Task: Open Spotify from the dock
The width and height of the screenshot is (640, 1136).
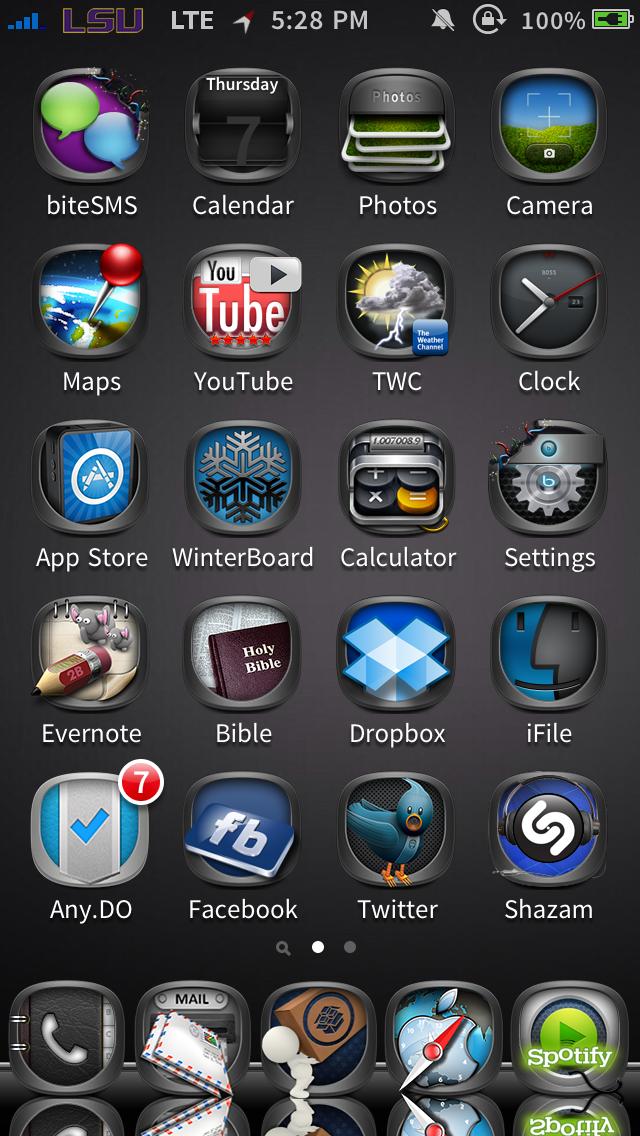Action: 570,1038
